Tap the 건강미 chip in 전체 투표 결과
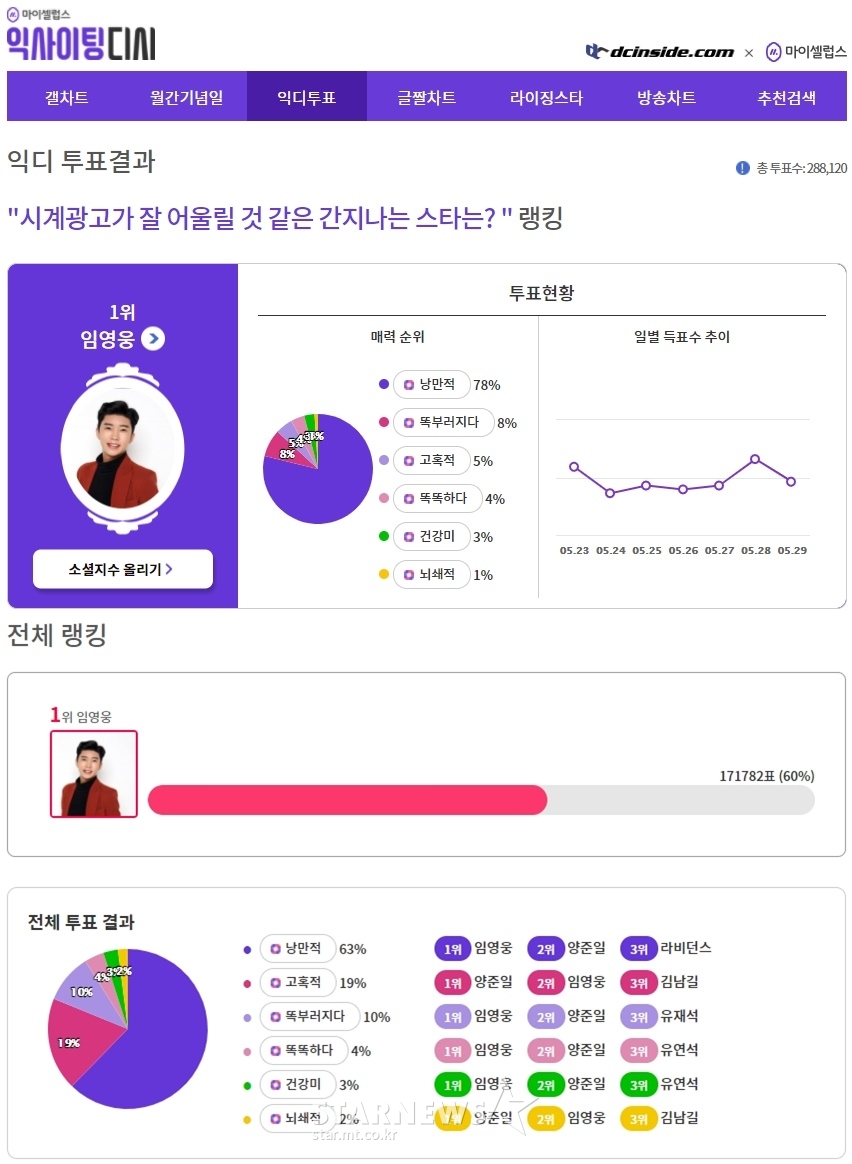Screen dimensions: 852x1164 pos(297,1084)
